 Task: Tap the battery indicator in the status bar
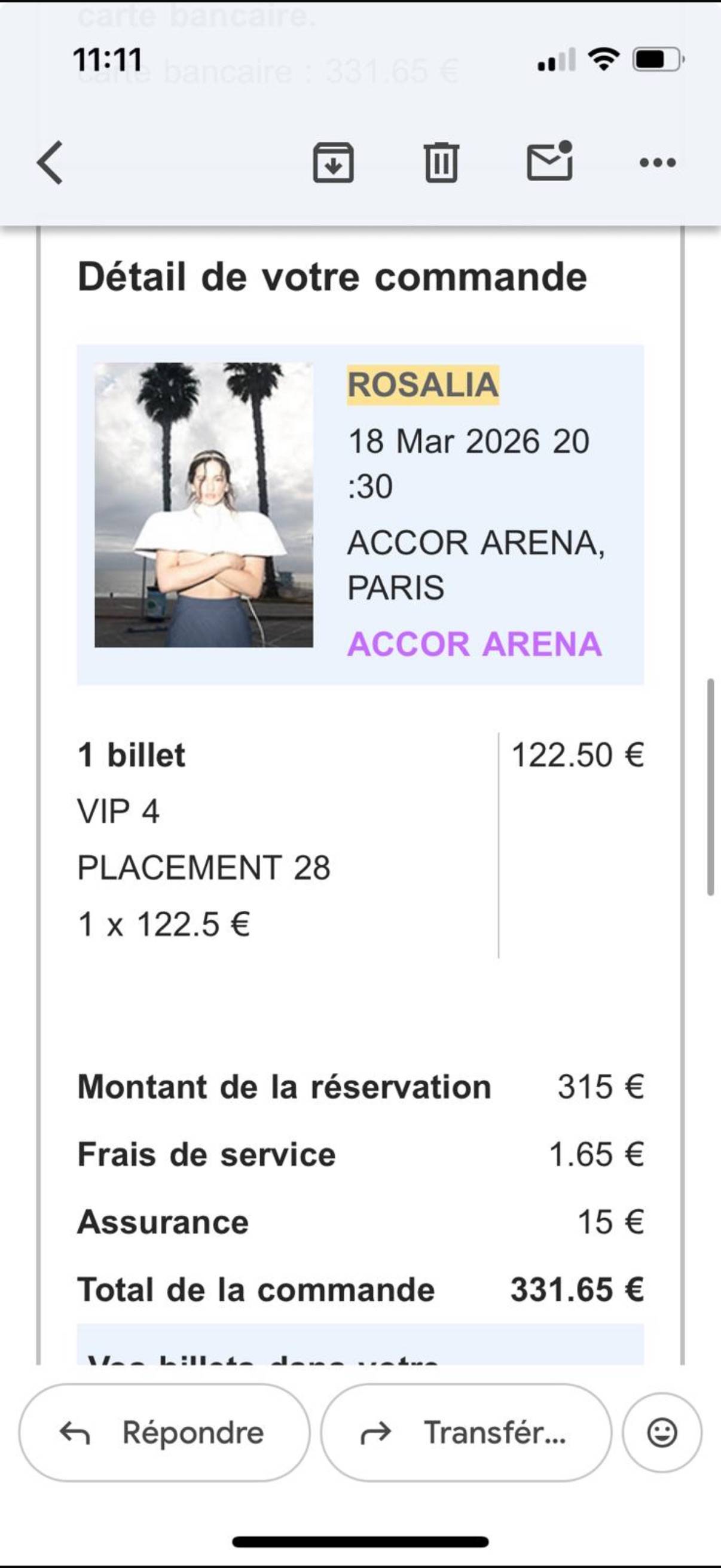click(655, 59)
